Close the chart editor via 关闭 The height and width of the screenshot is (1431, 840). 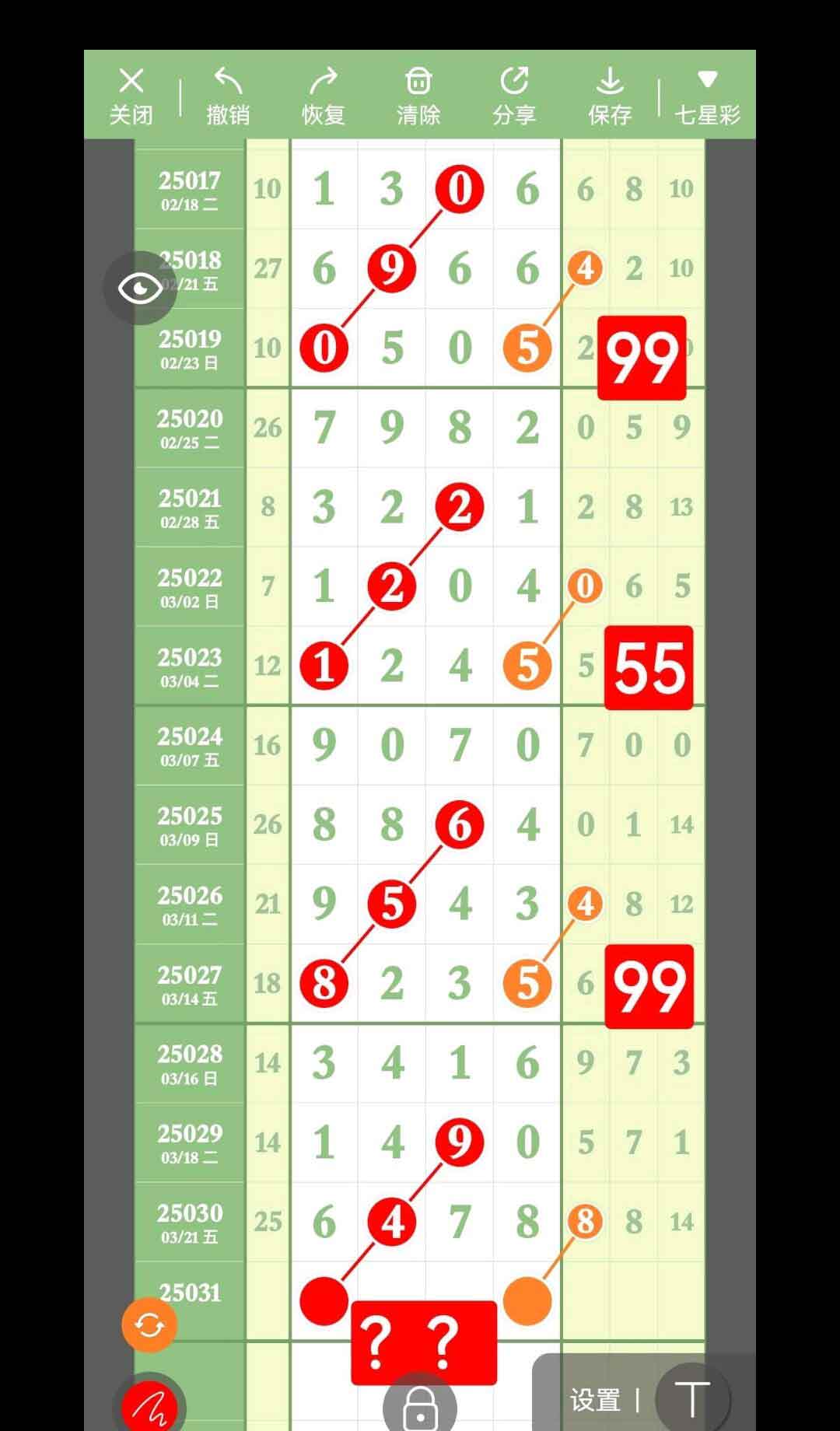pyautogui.click(x=131, y=96)
